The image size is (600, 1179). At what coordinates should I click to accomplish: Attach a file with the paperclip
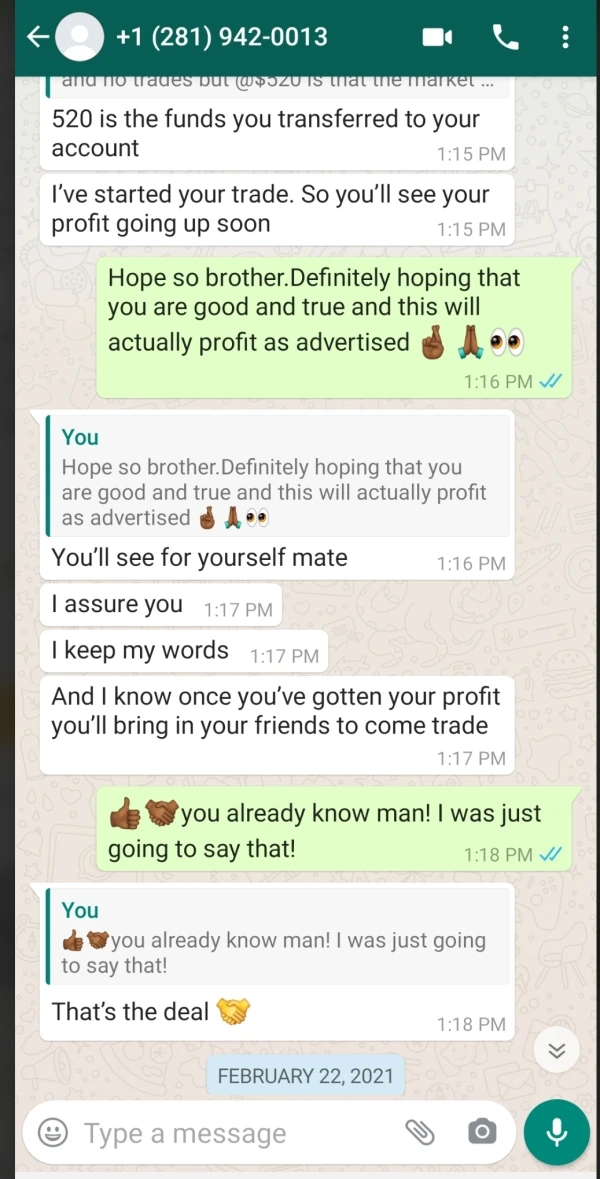pos(420,1132)
